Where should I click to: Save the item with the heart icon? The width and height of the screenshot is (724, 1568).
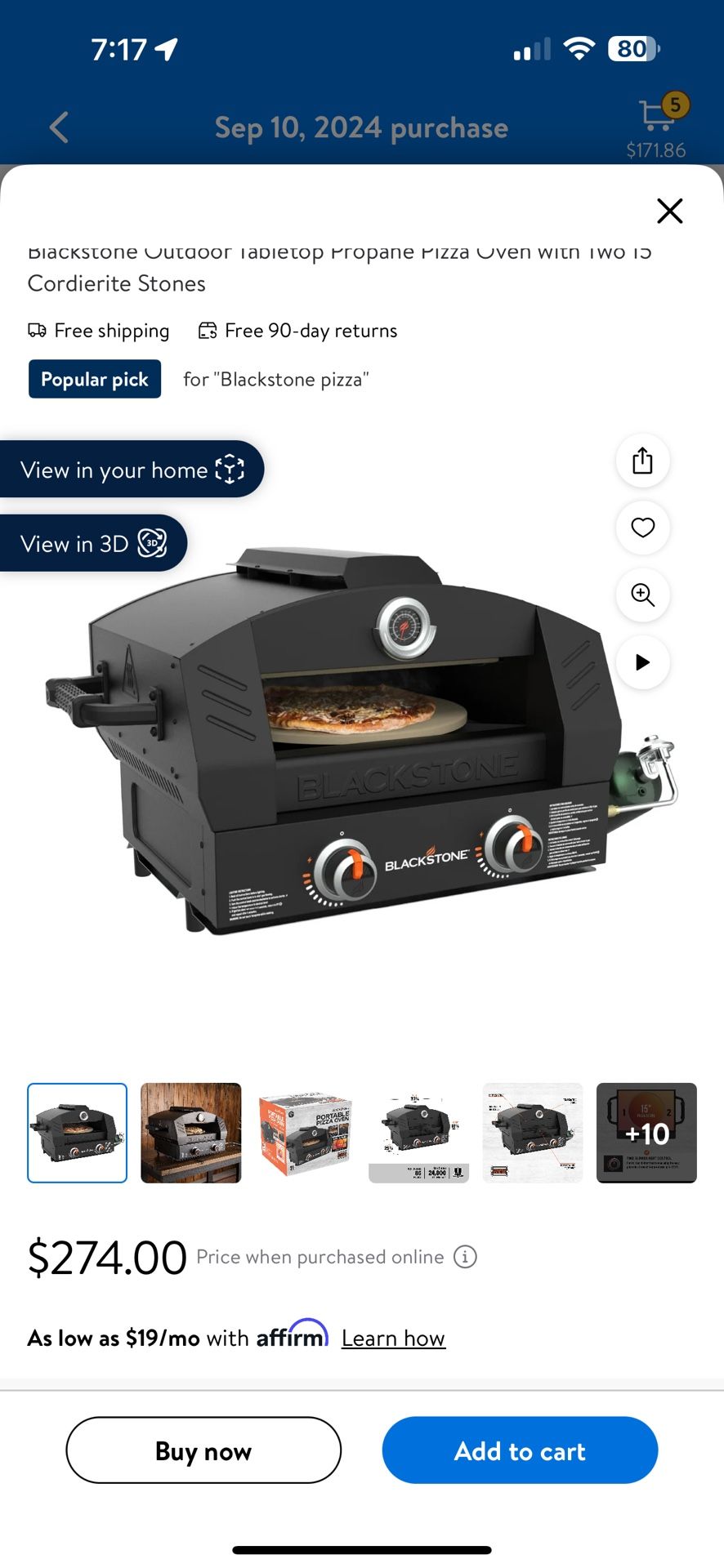[x=642, y=528]
